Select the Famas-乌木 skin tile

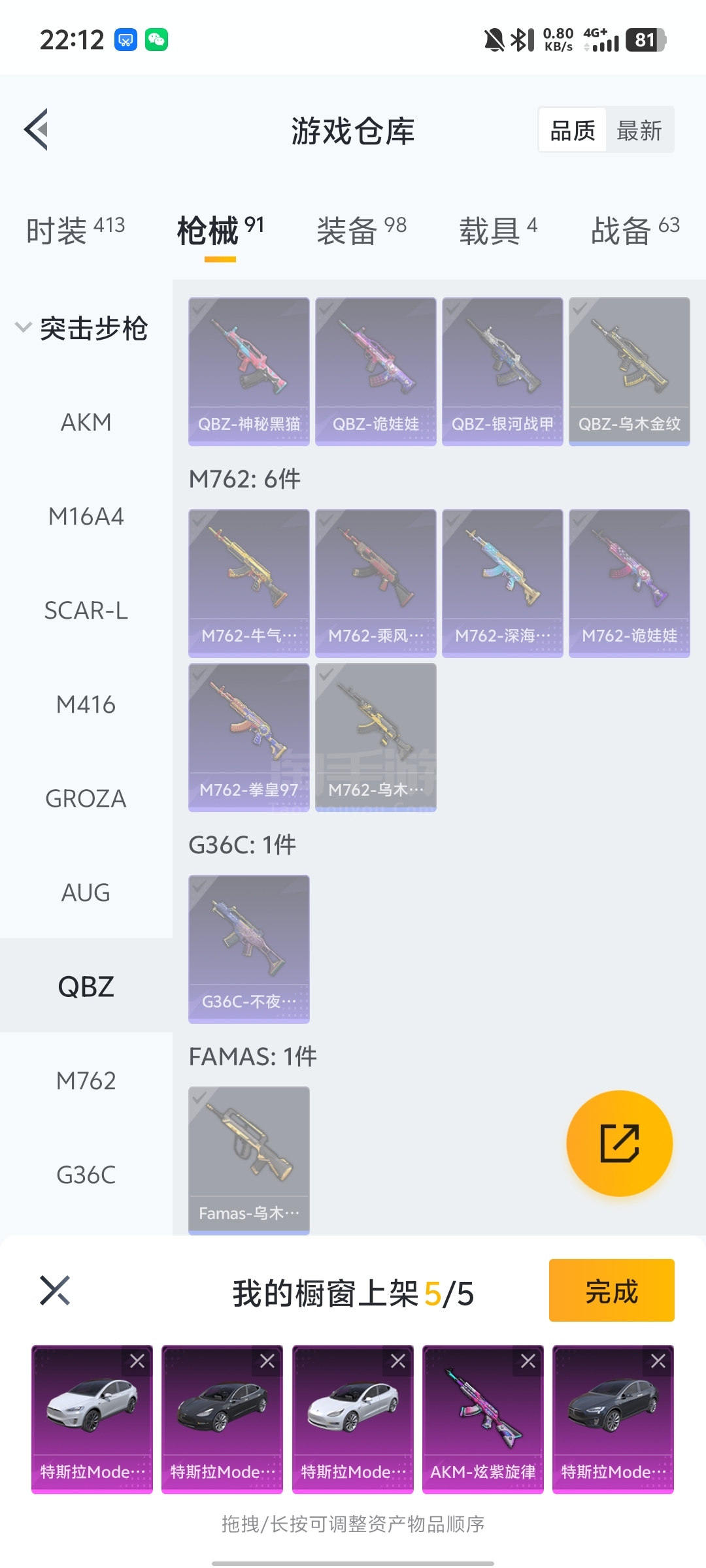click(249, 1160)
